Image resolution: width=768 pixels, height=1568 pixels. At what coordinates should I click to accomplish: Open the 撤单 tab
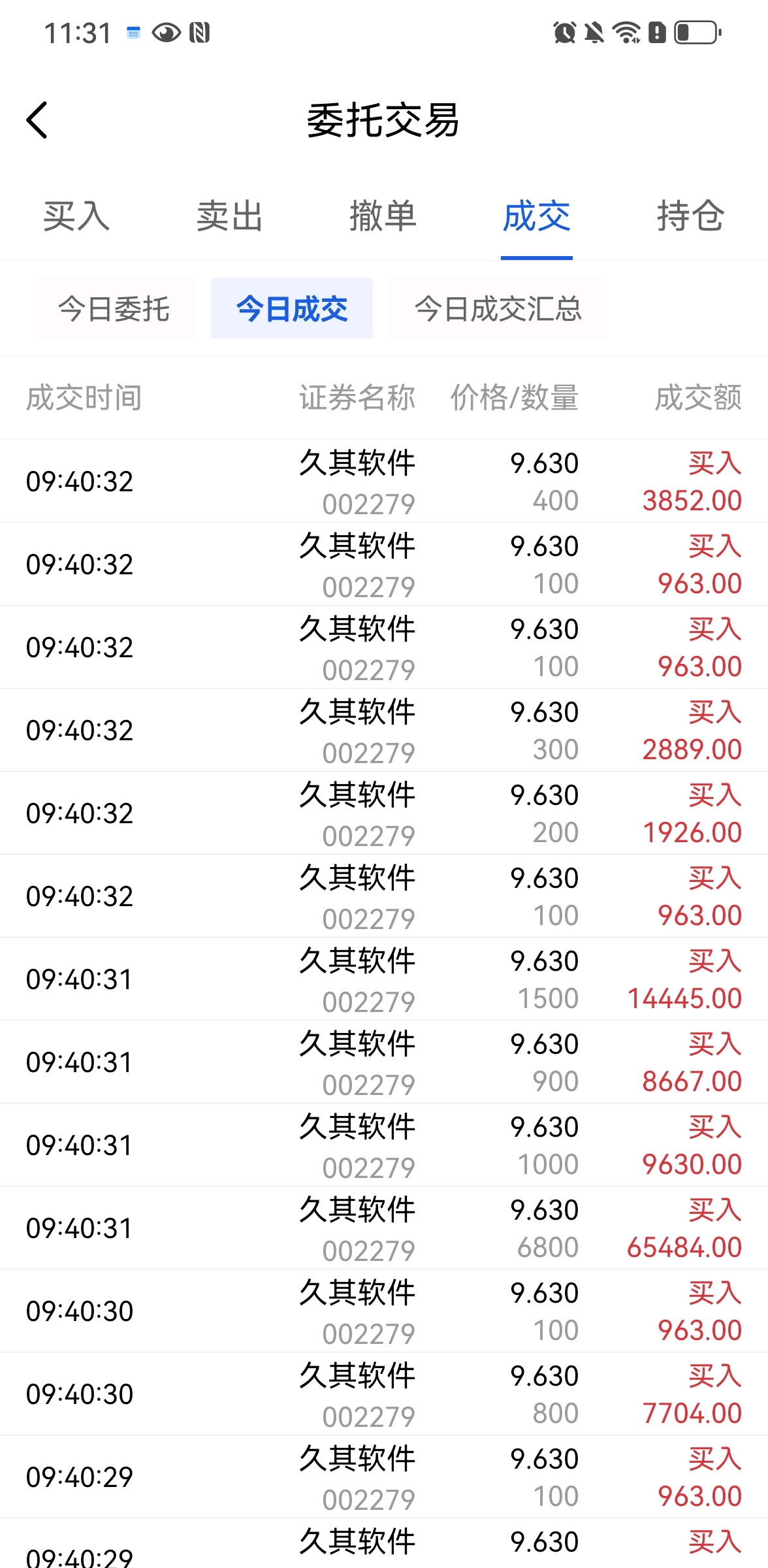pos(383,216)
